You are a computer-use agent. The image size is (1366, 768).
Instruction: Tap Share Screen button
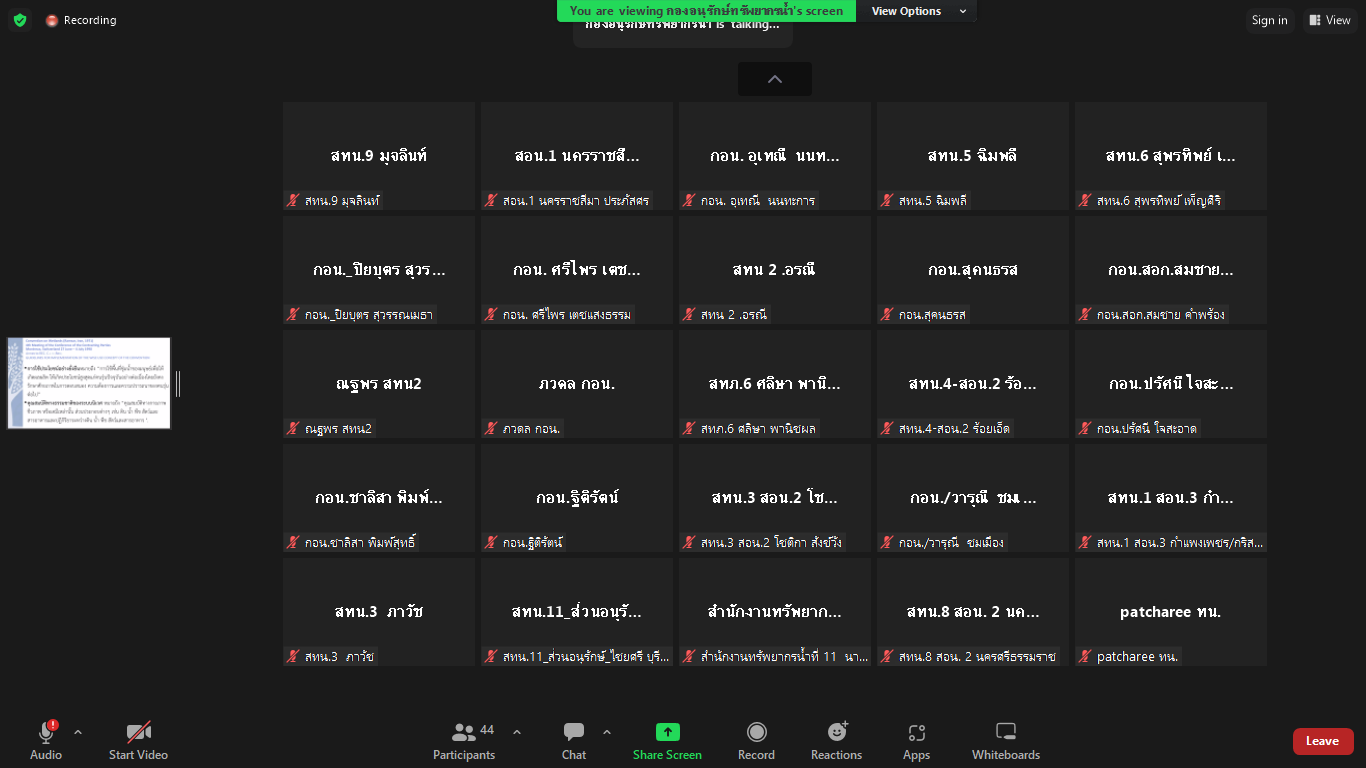pos(667,741)
